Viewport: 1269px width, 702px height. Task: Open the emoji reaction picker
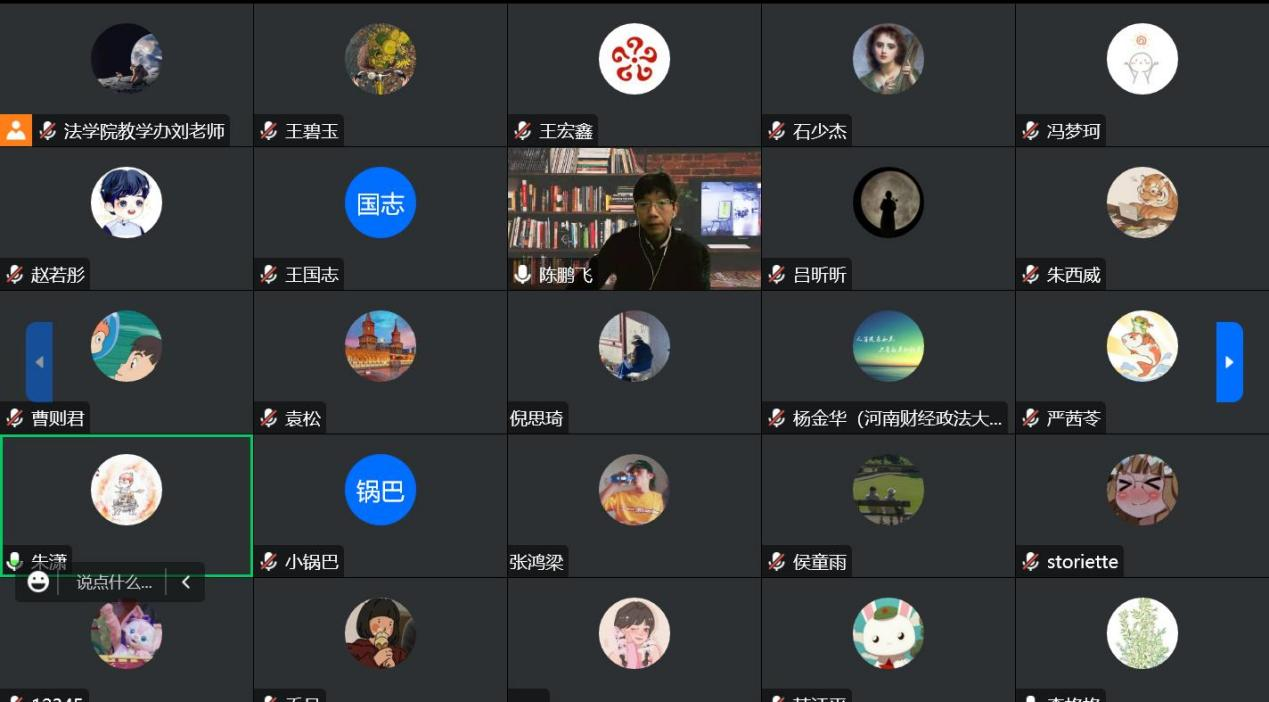[x=38, y=582]
